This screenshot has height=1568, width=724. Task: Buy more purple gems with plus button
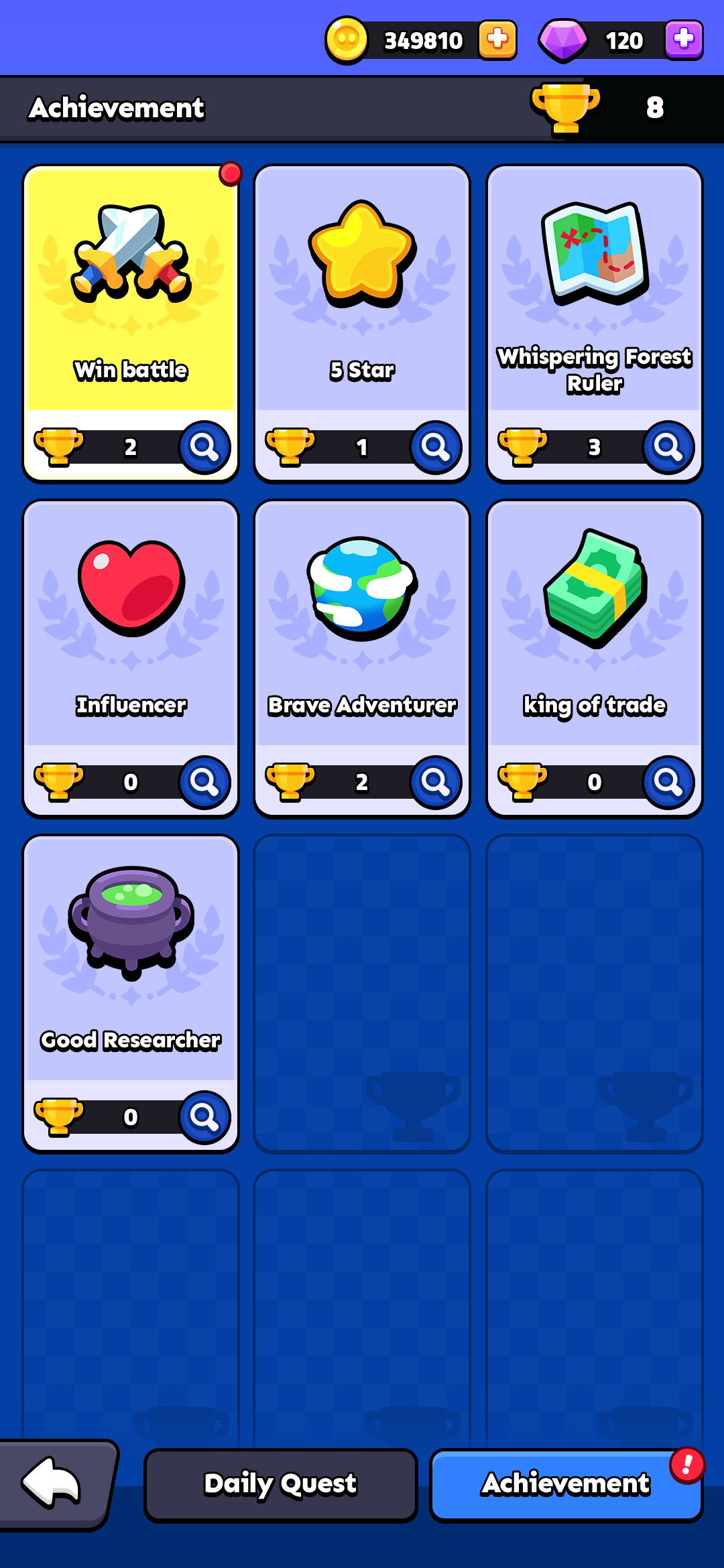point(684,40)
